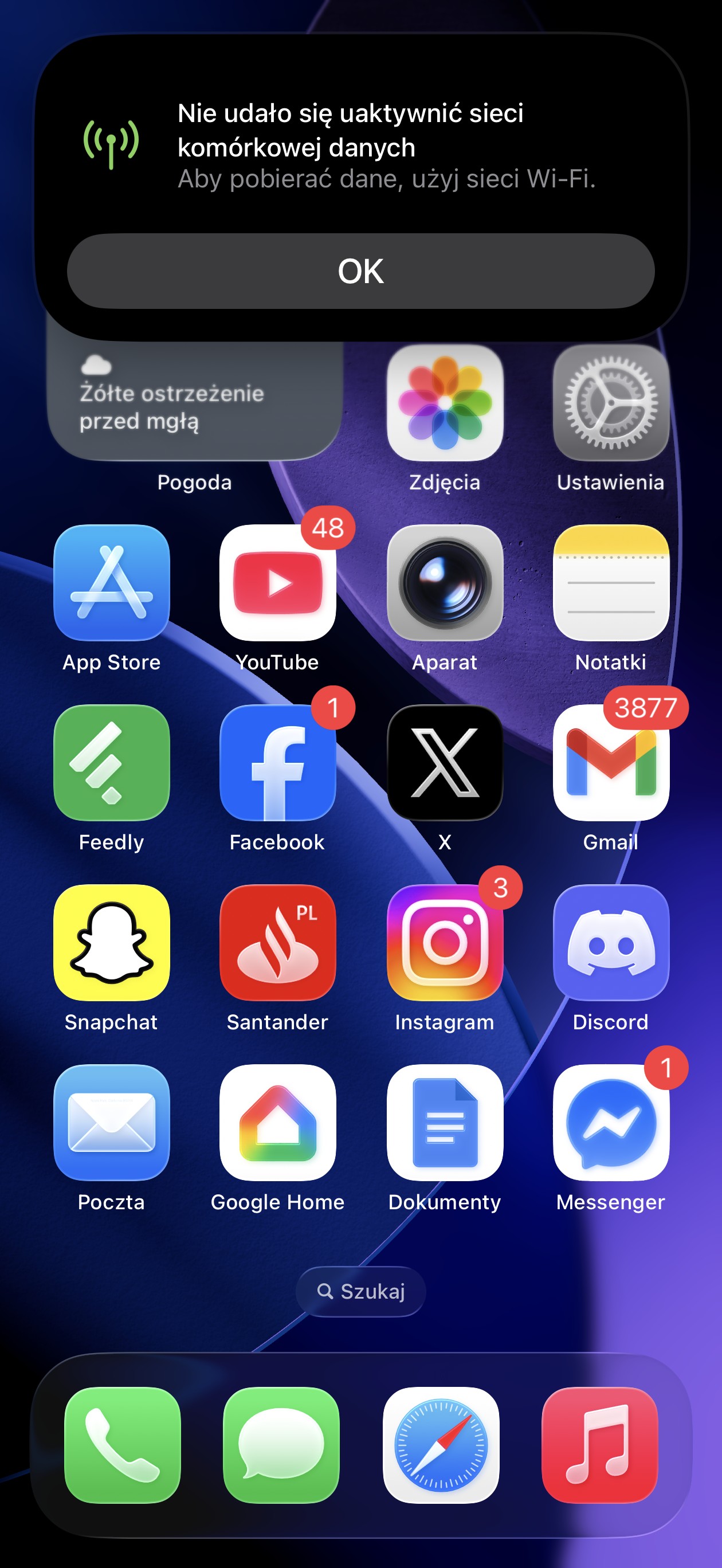
Task: Open the X app
Action: [x=445, y=762]
